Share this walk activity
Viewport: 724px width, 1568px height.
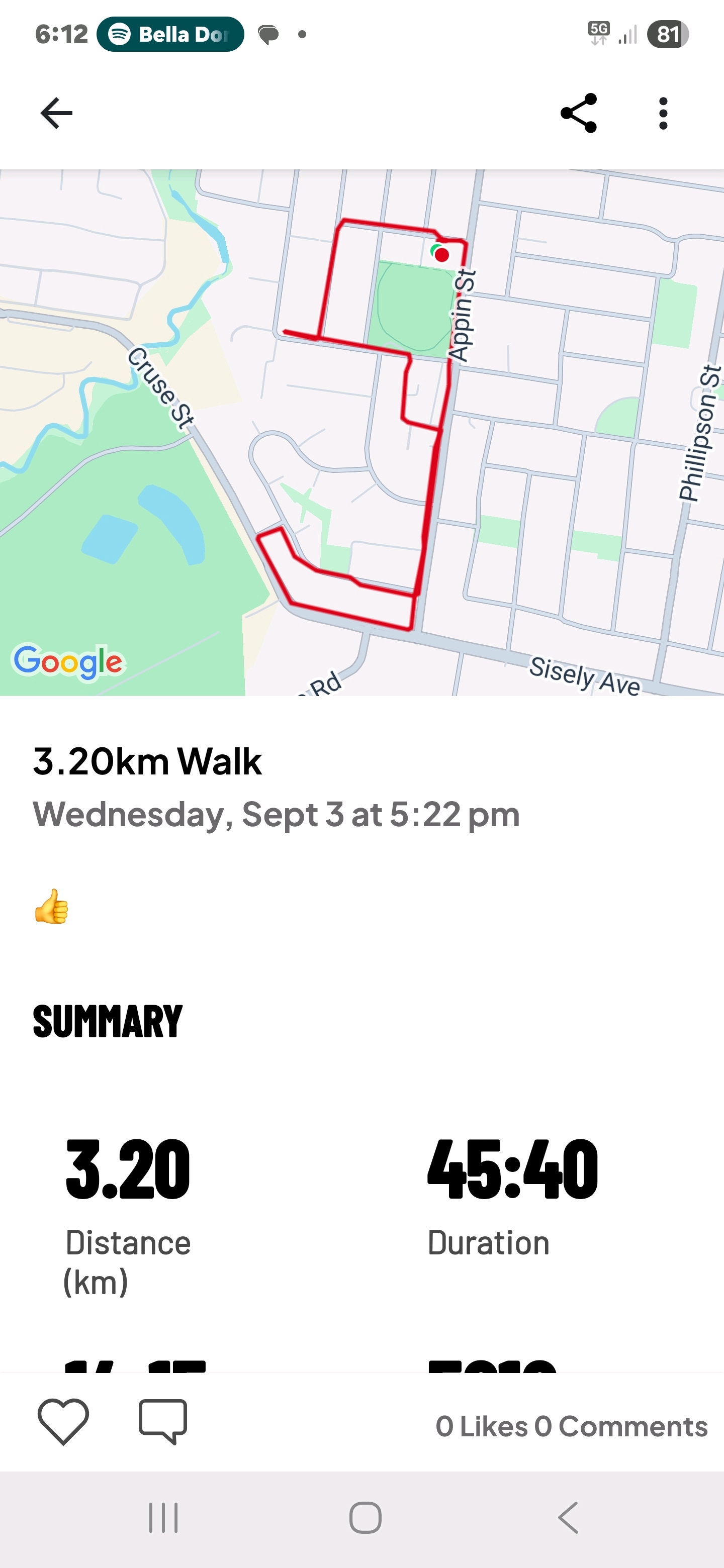point(579,113)
